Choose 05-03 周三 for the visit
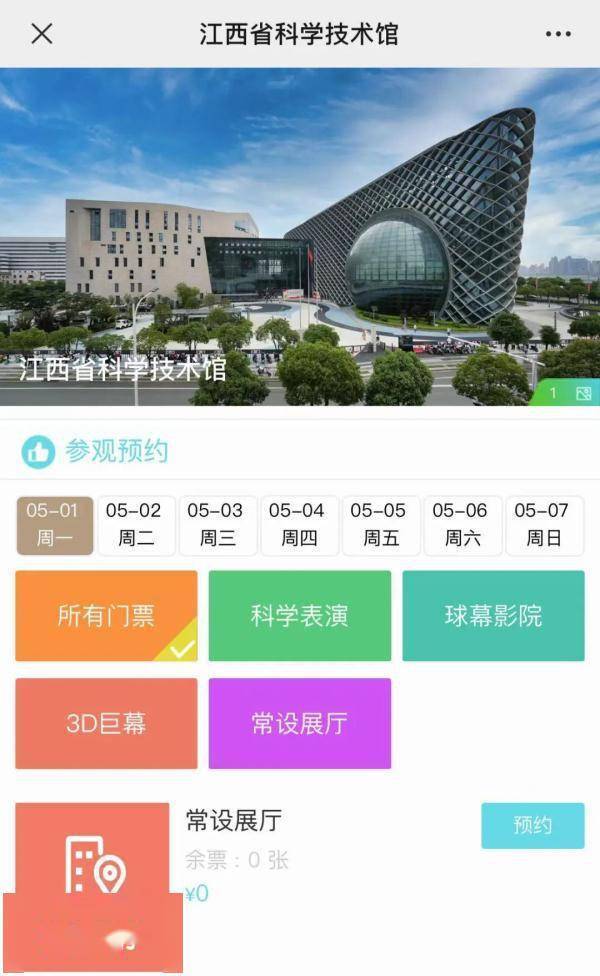Viewport: 600px width, 976px height. pos(218,525)
